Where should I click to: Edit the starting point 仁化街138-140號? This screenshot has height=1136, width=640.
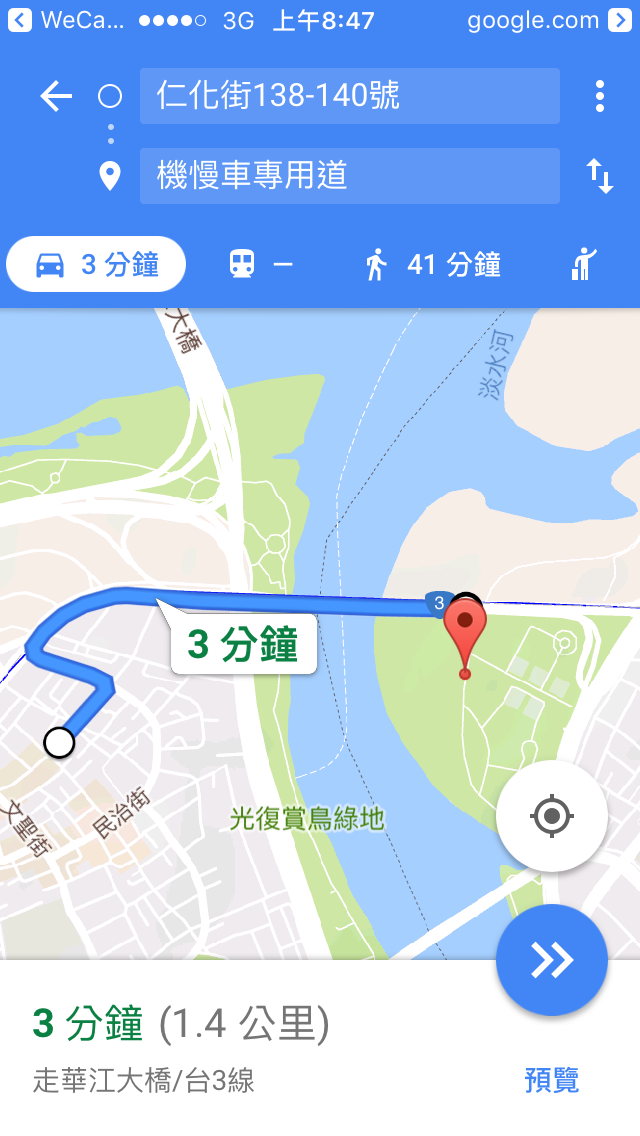349,96
